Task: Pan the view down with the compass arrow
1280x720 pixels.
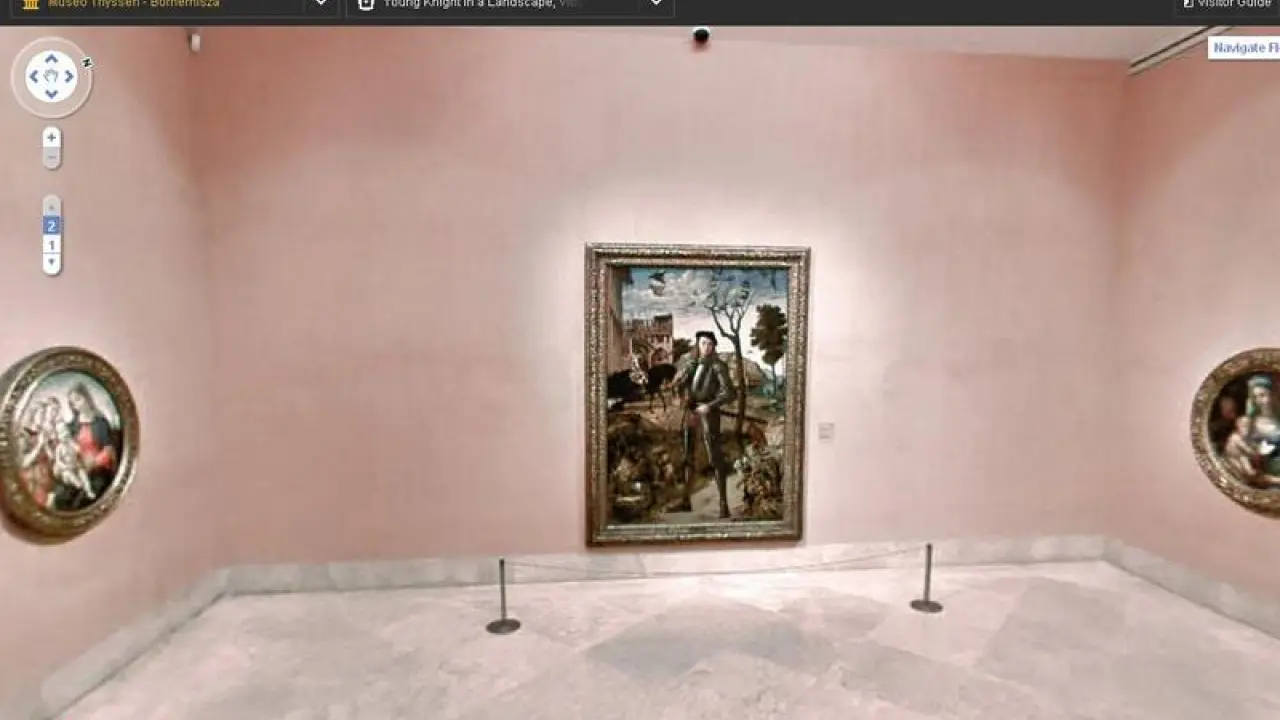Action: click(x=51, y=95)
